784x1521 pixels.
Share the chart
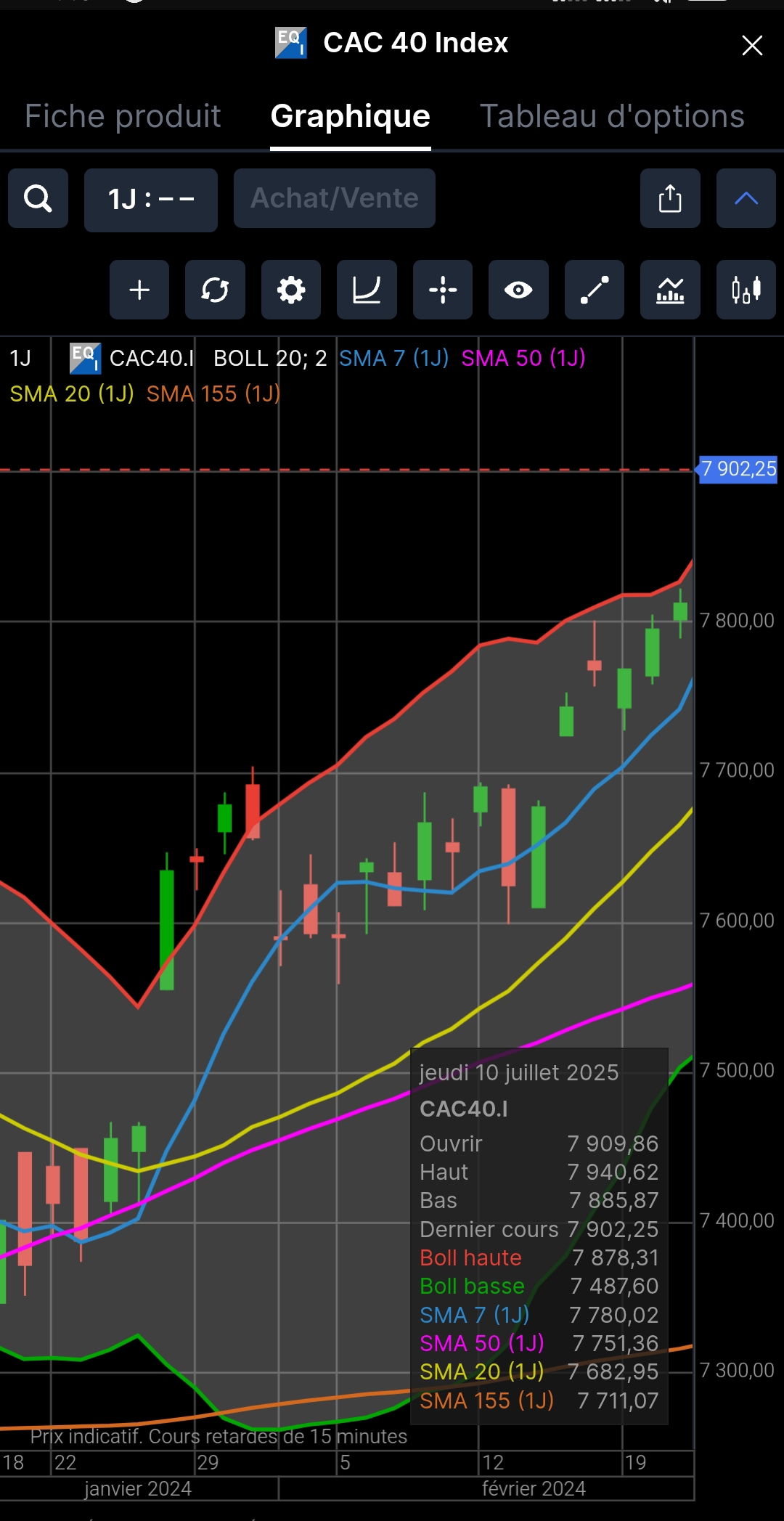[x=670, y=198]
